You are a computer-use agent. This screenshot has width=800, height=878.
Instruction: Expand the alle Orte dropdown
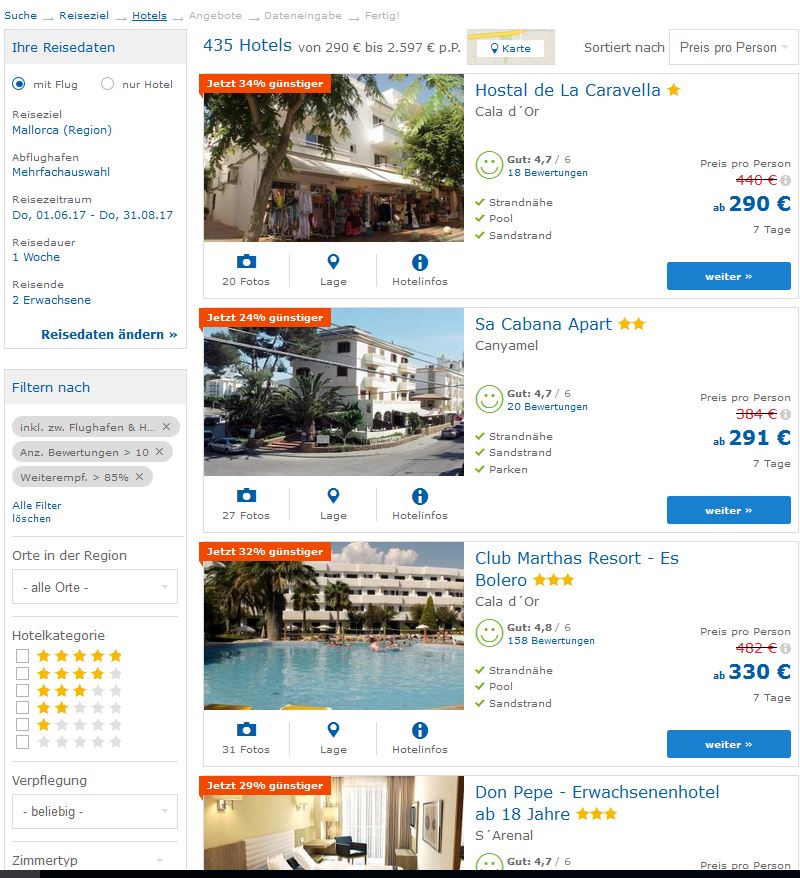click(95, 587)
